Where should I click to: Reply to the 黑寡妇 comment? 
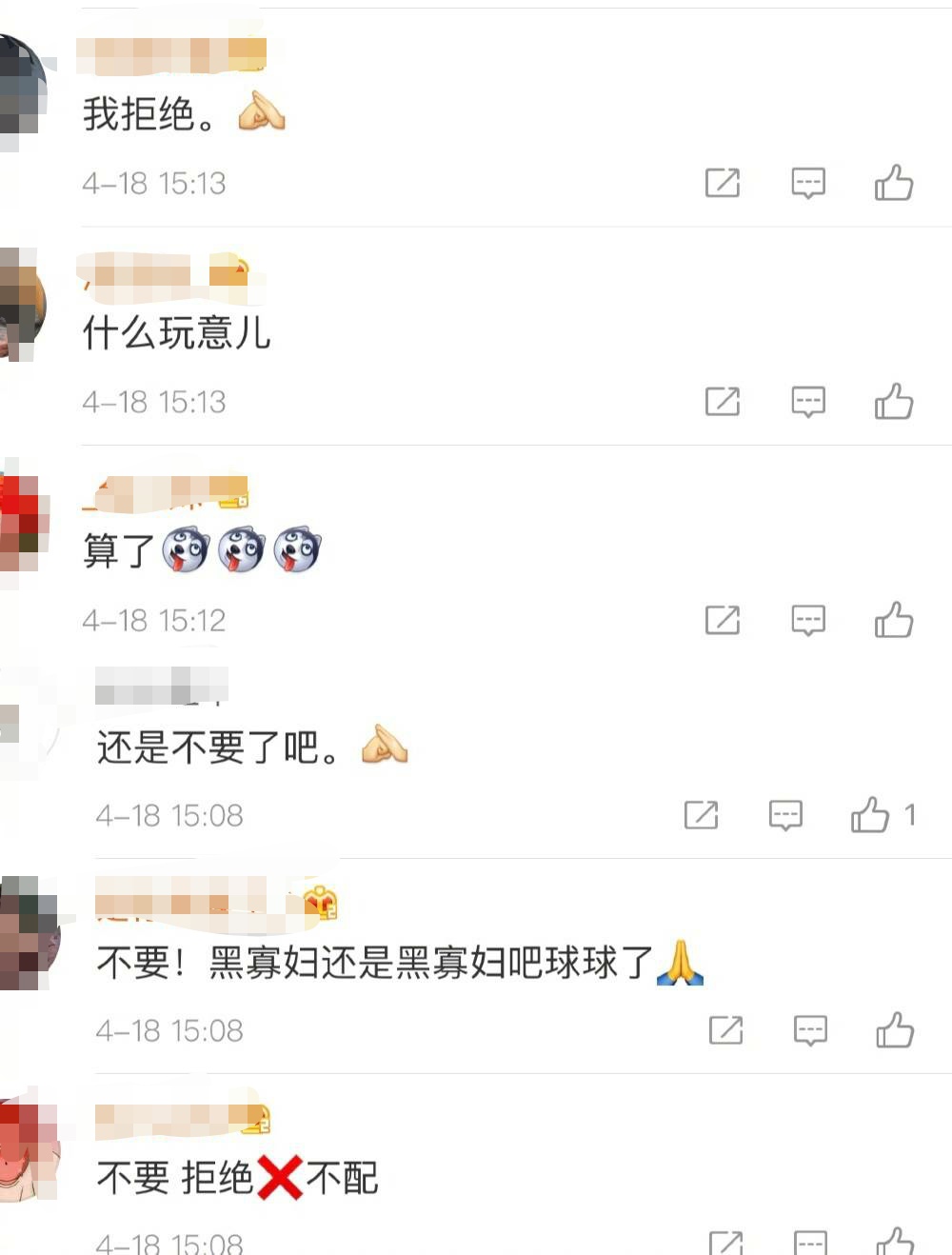pos(810,1030)
